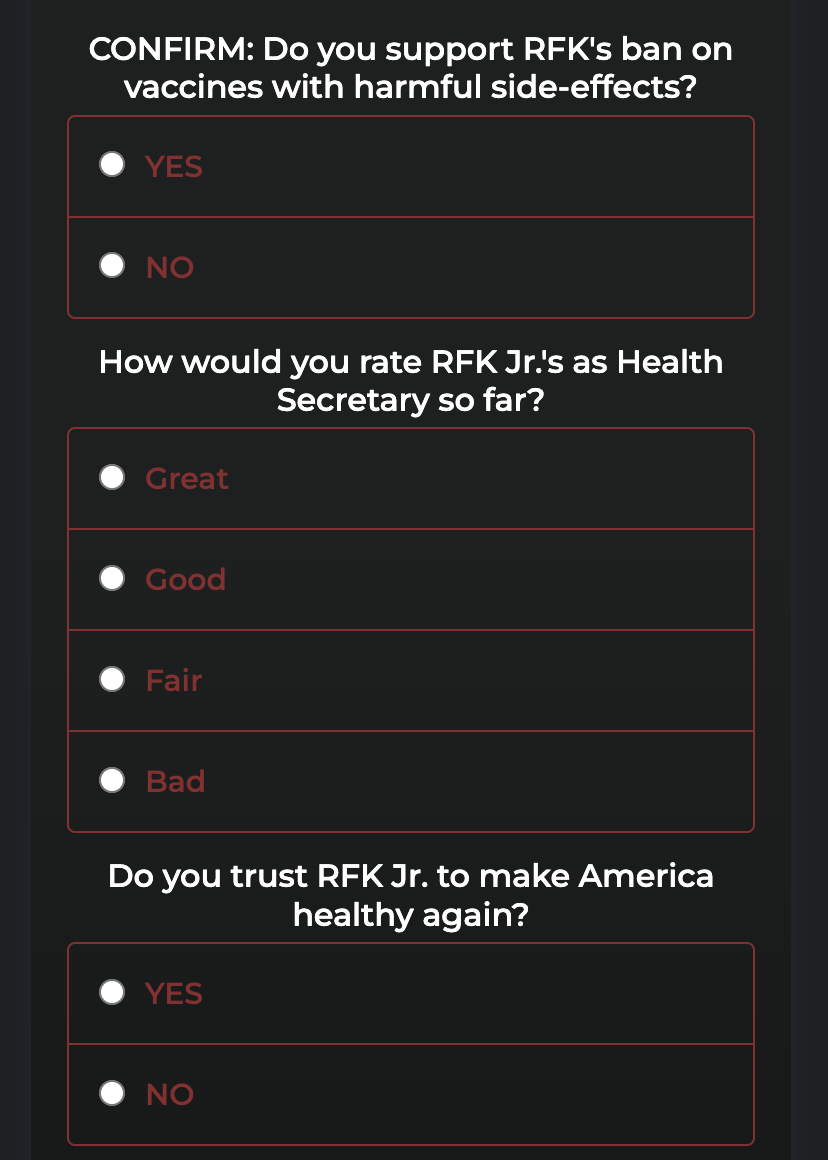This screenshot has width=828, height=1160.
Task: Mark the rating as Bad
Action: [x=112, y=781]
